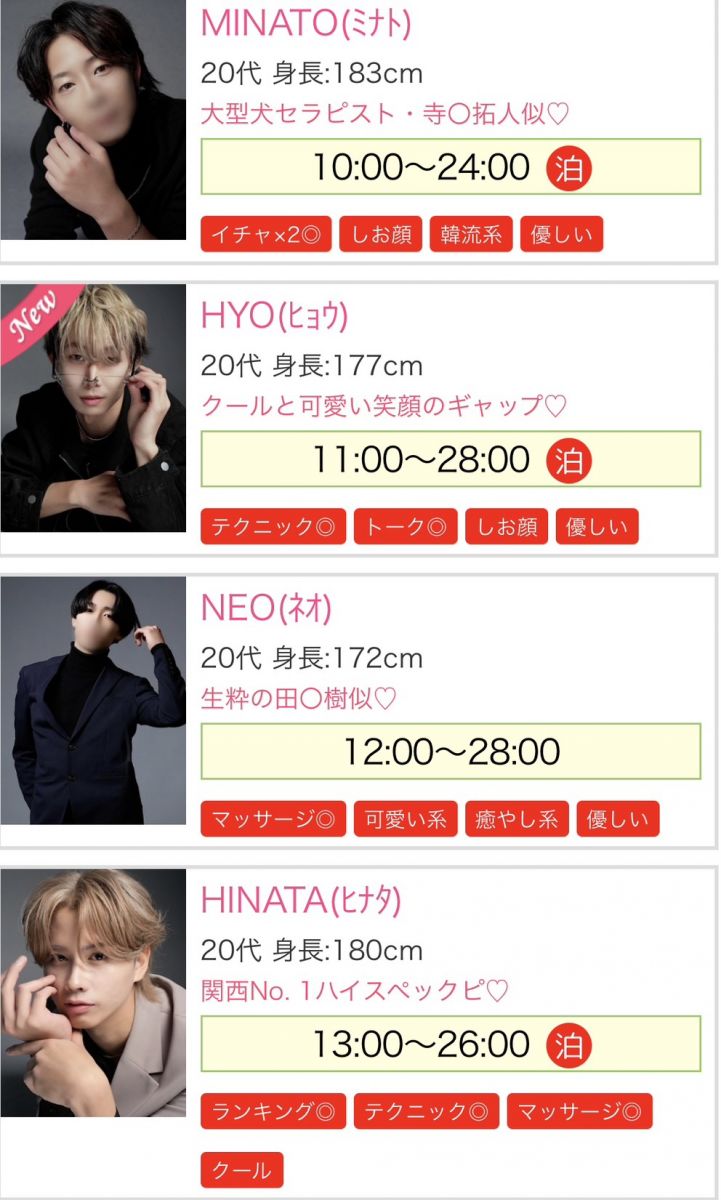Open NEO's profile photo
The height and width of the screenshot is (1200, 721).
point(93,700)
